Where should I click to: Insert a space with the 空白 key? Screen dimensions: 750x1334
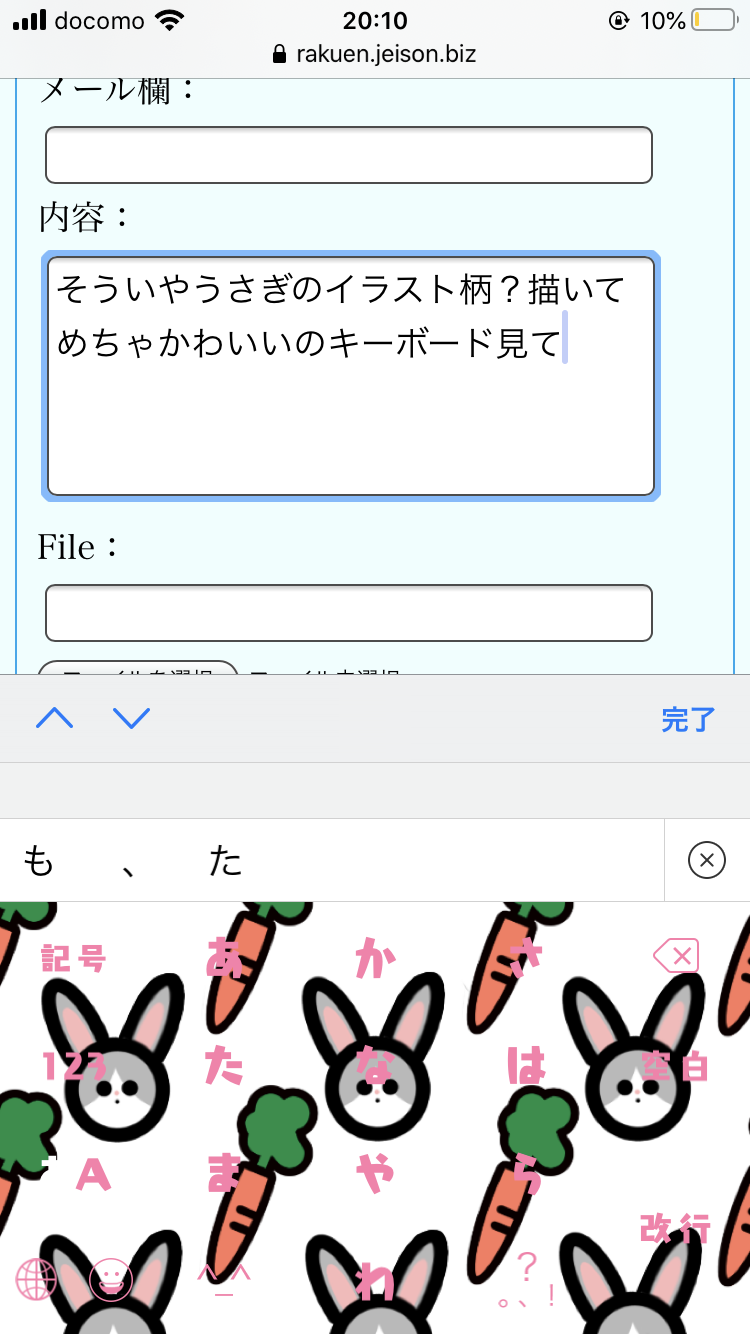tap(674, 1067)
